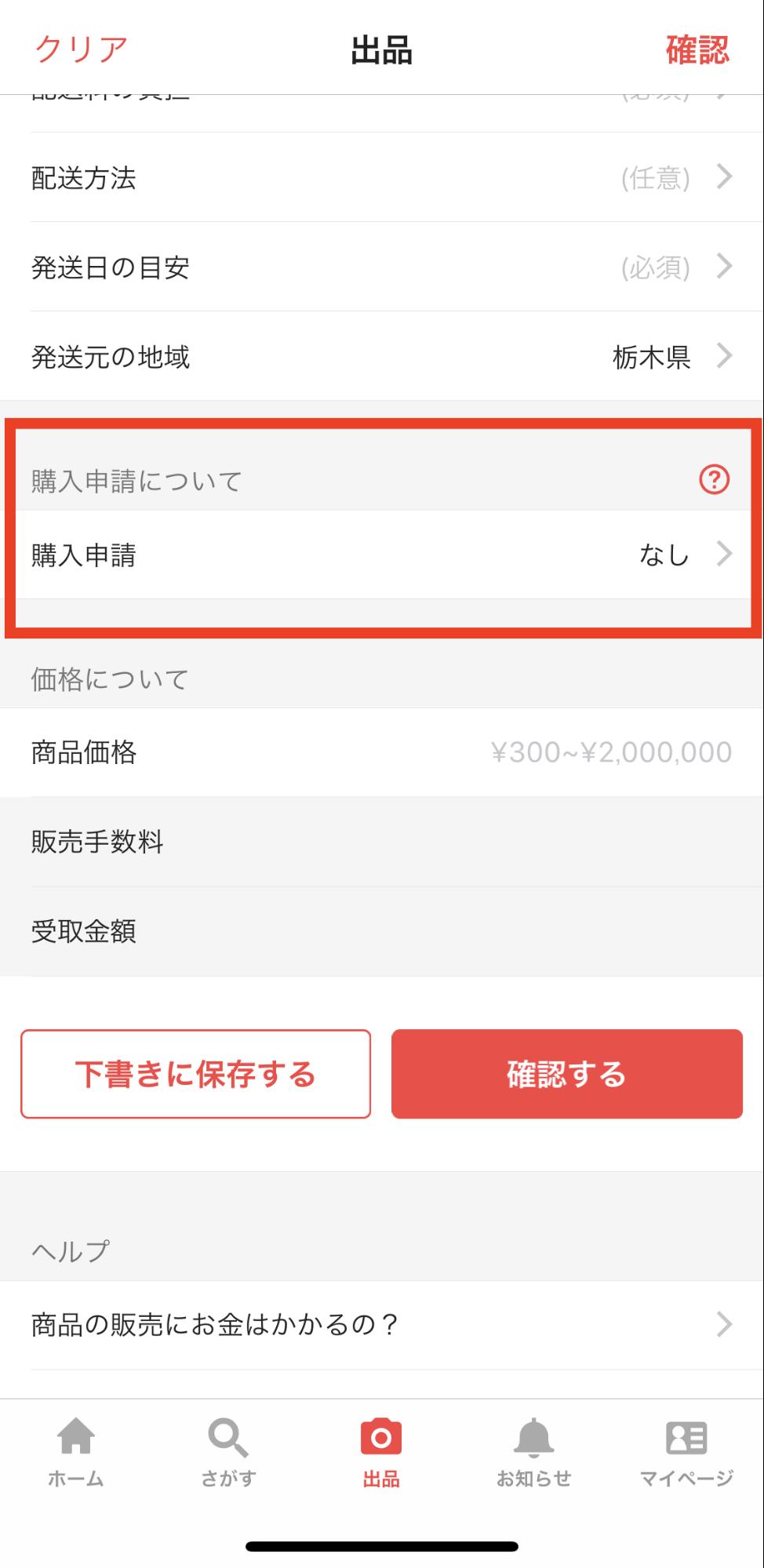Tap クリア in the top bar
Viewport: 764px width, 1568px height.
pos(78,49)
